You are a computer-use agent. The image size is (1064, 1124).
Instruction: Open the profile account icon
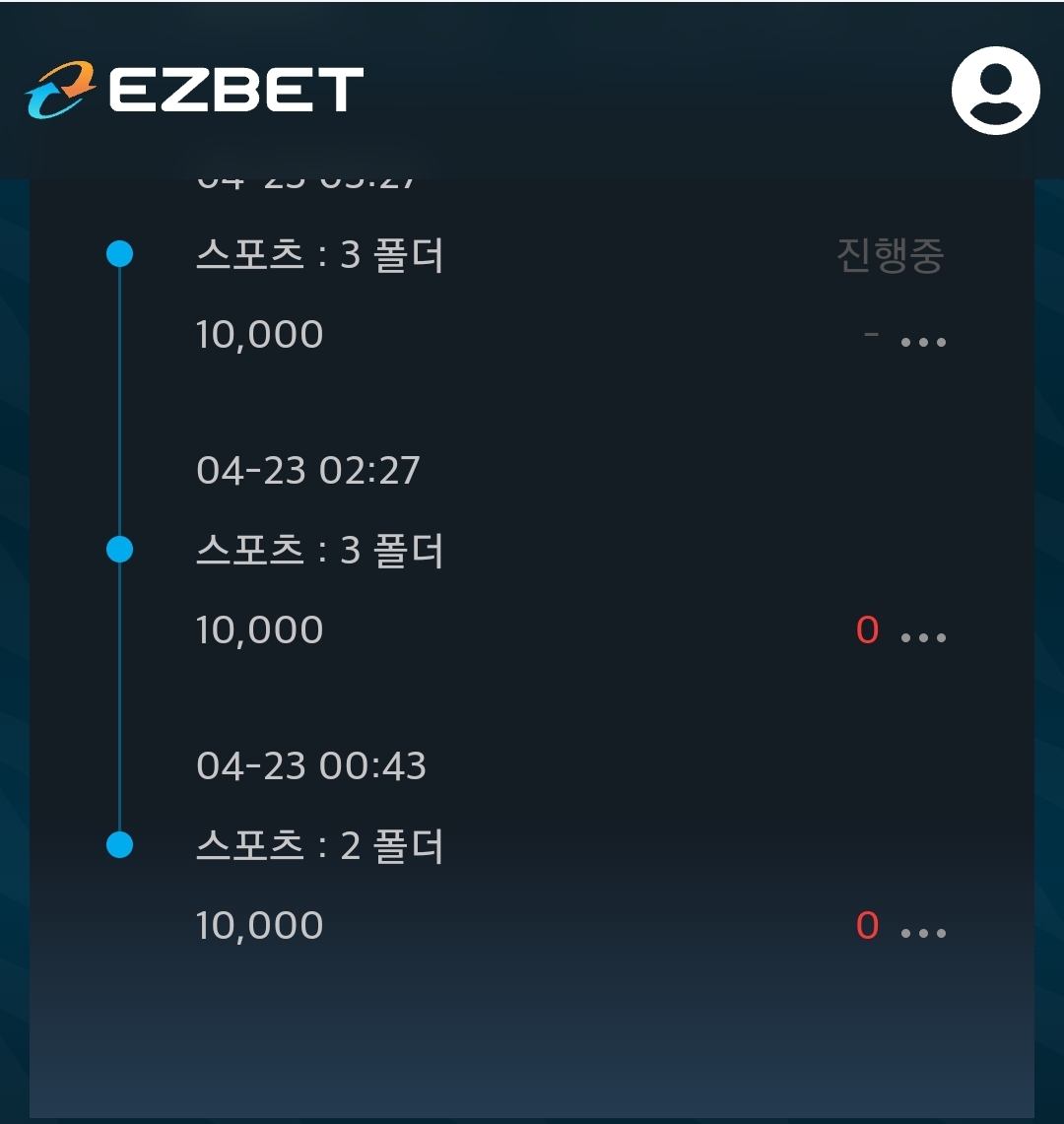point(995,90)
